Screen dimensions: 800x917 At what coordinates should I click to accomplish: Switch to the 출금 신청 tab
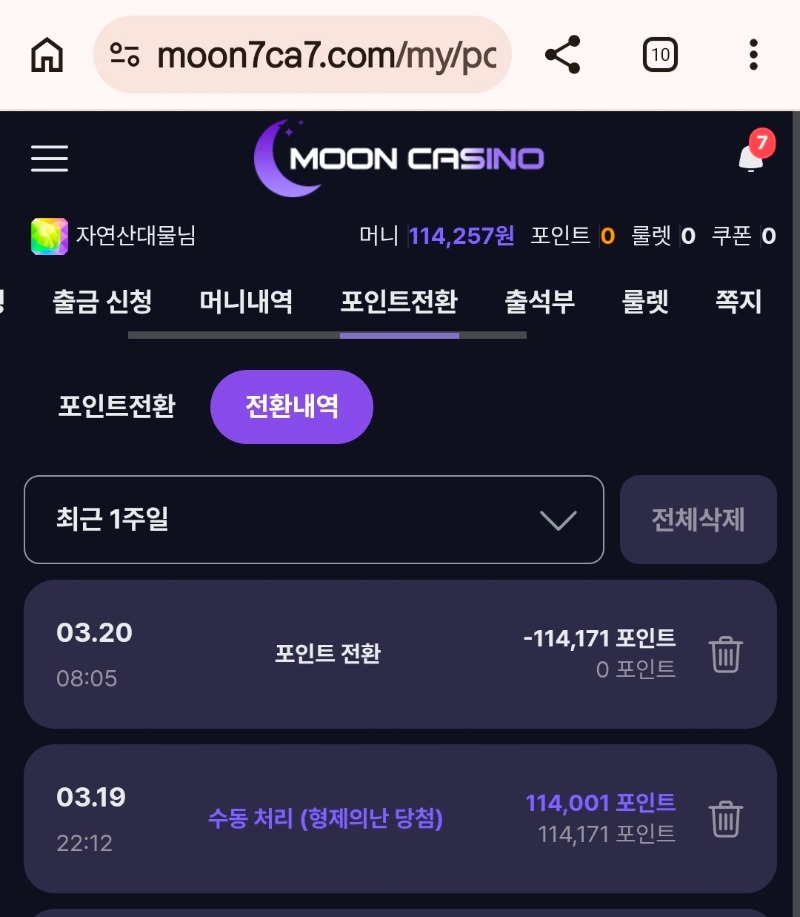102,301
